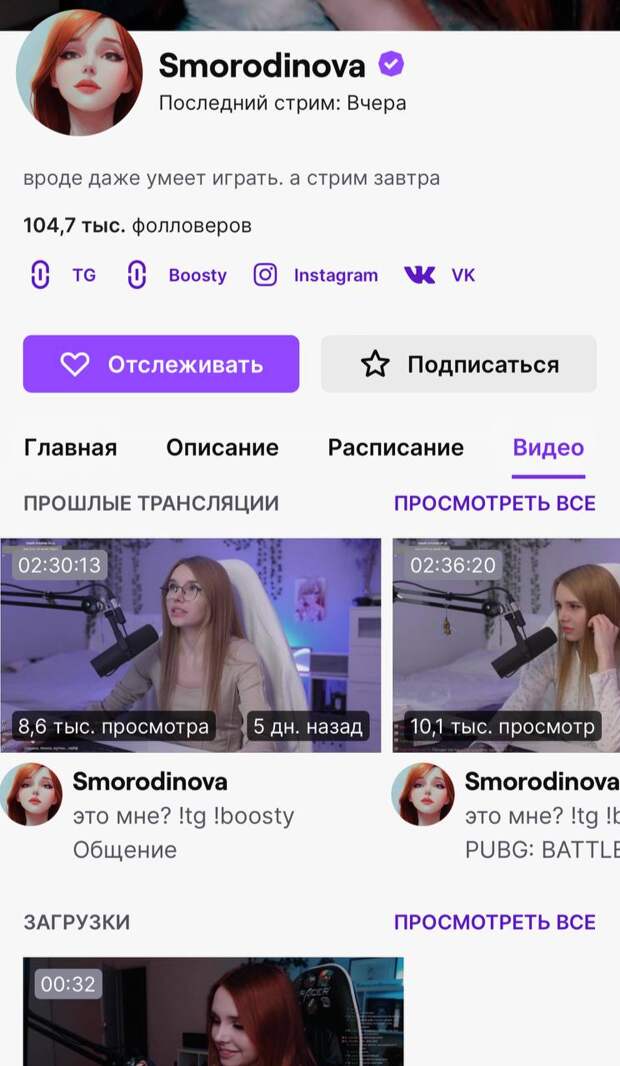Switch to the Описание tab
The image size is (620, 1066).
tap(222, 448)
